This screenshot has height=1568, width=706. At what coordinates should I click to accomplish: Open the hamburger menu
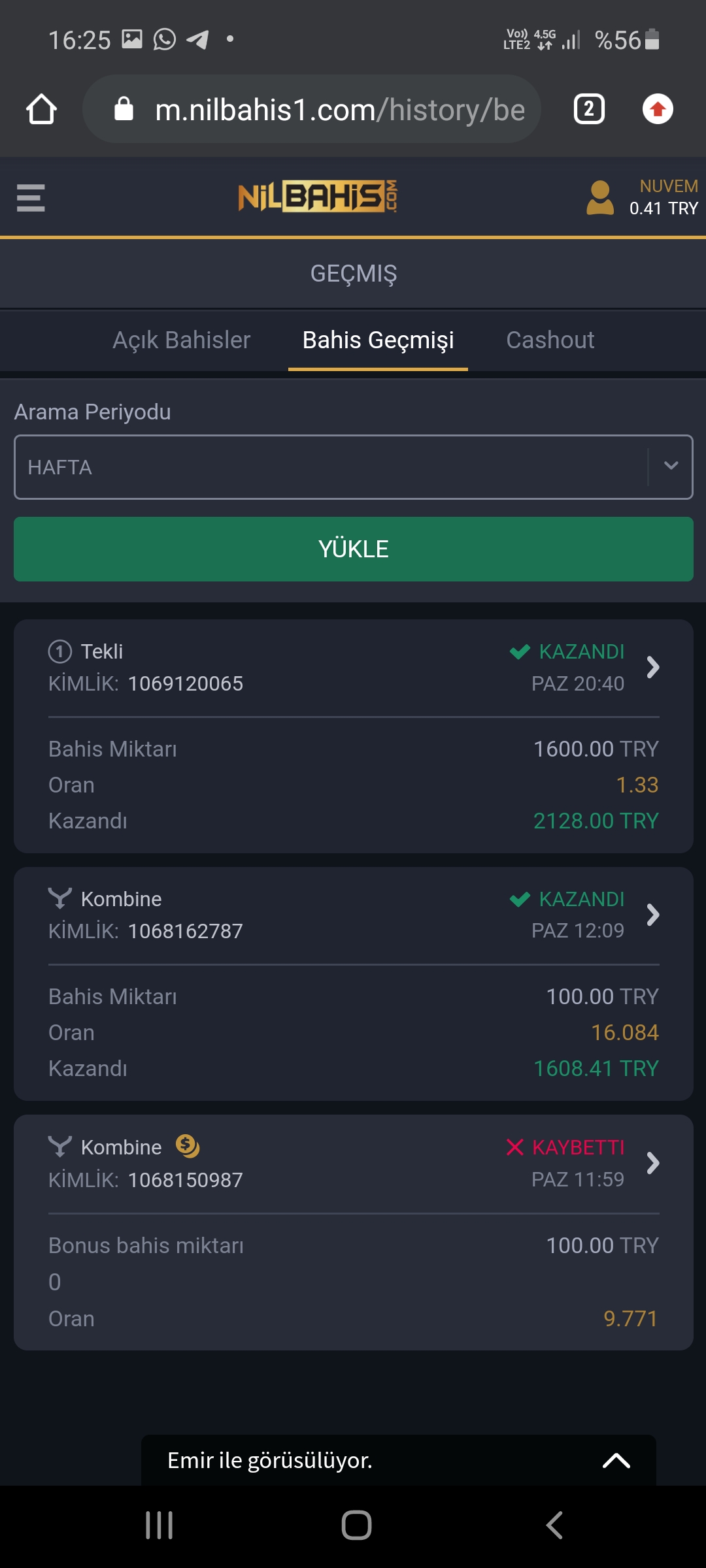pyautogui.click(x=31, y=197)
